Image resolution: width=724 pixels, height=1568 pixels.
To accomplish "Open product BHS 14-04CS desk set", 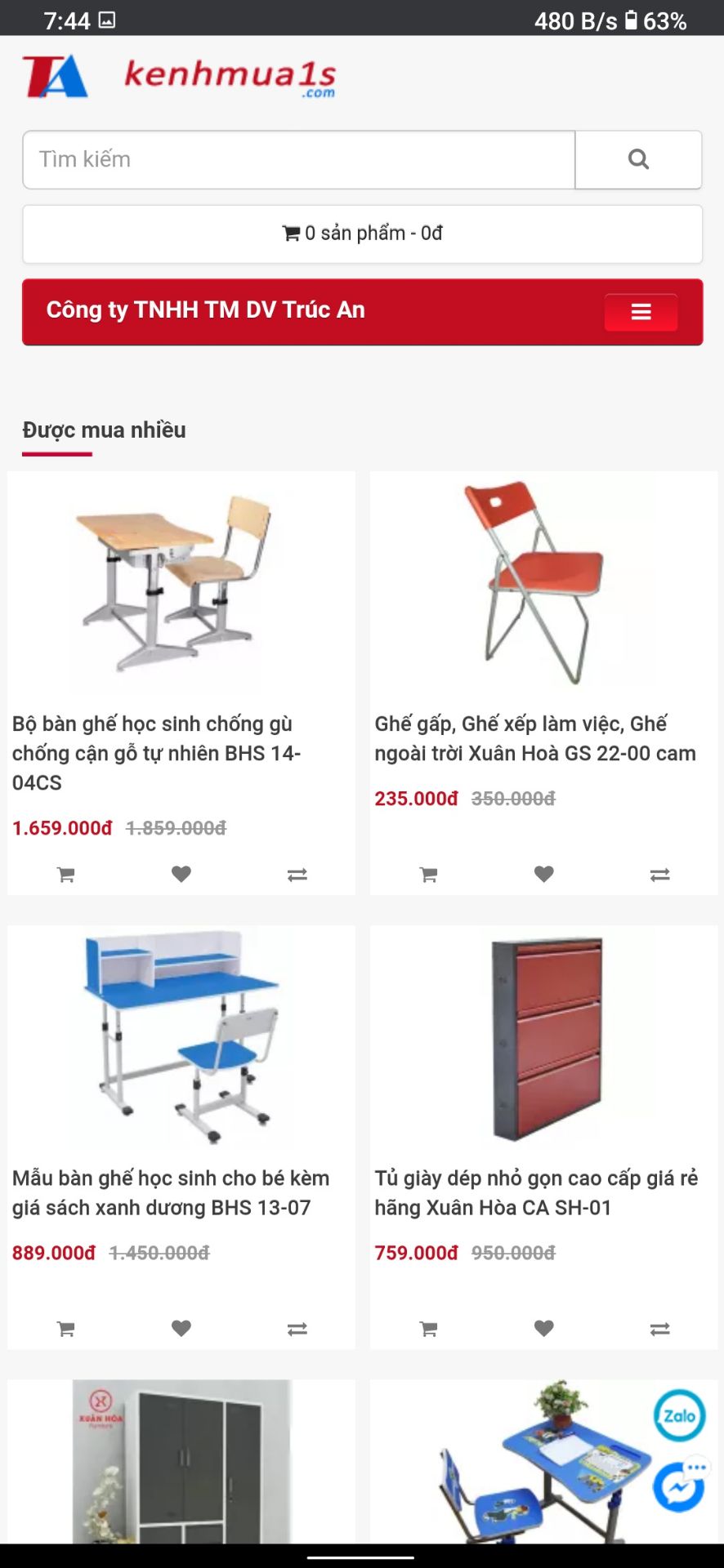I will [156, 752].
